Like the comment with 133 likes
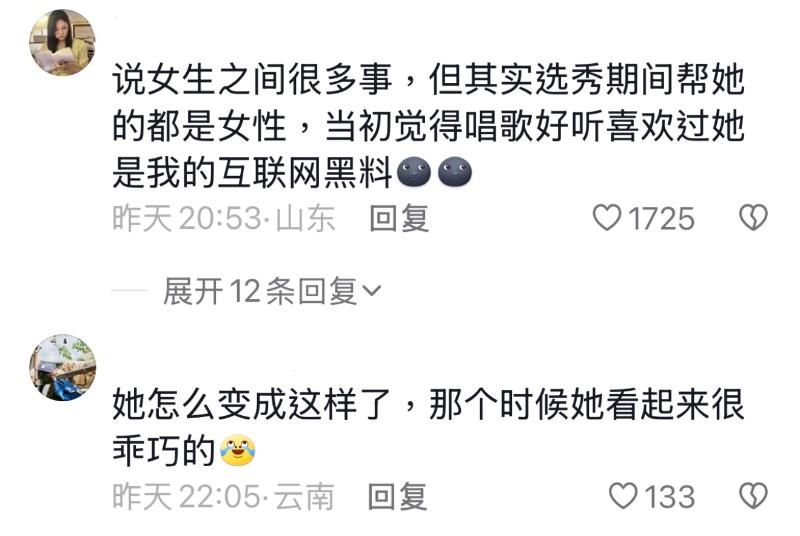 pos(623,496)
